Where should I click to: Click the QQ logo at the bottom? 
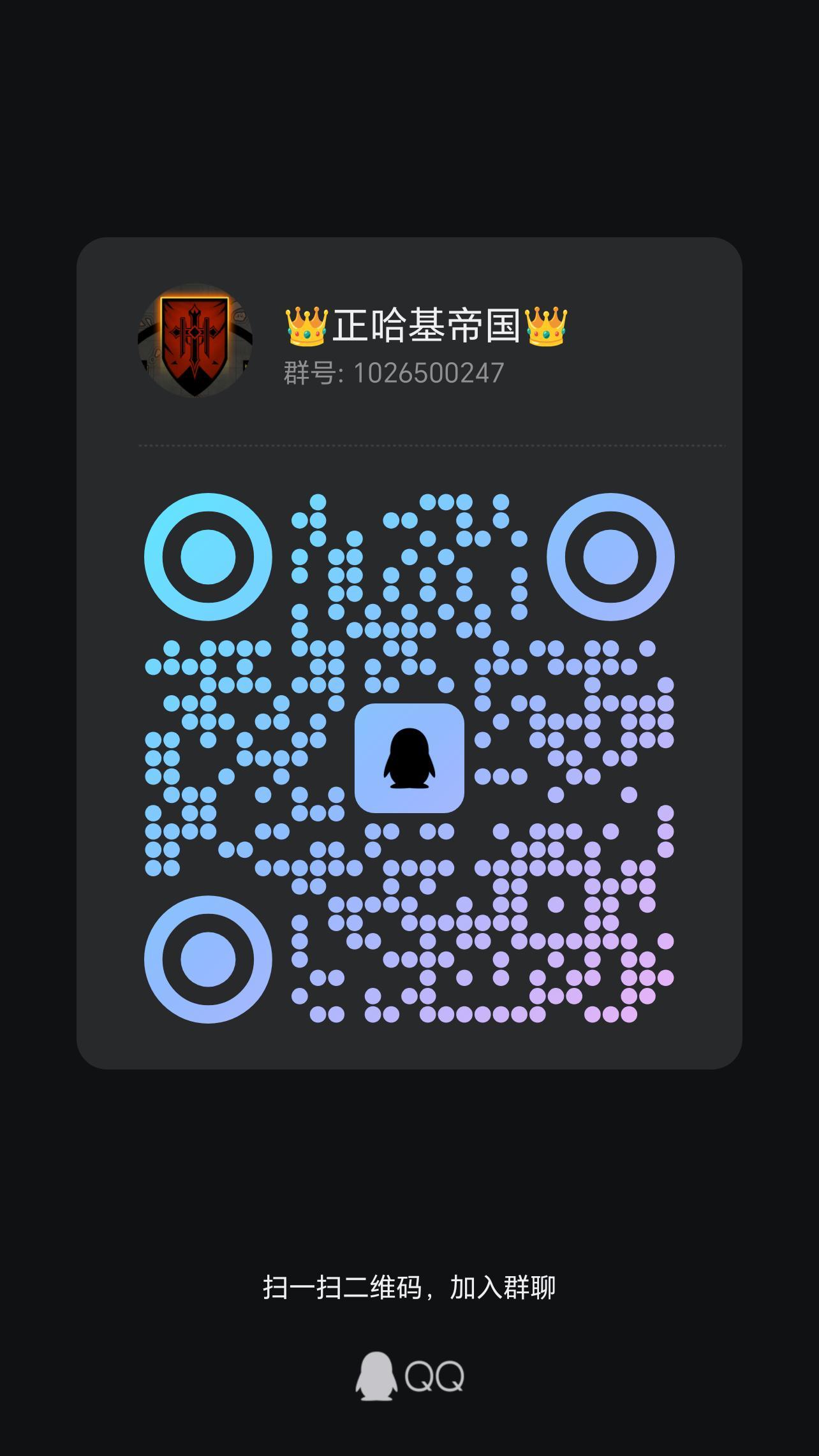click(x=409, y=1374)
